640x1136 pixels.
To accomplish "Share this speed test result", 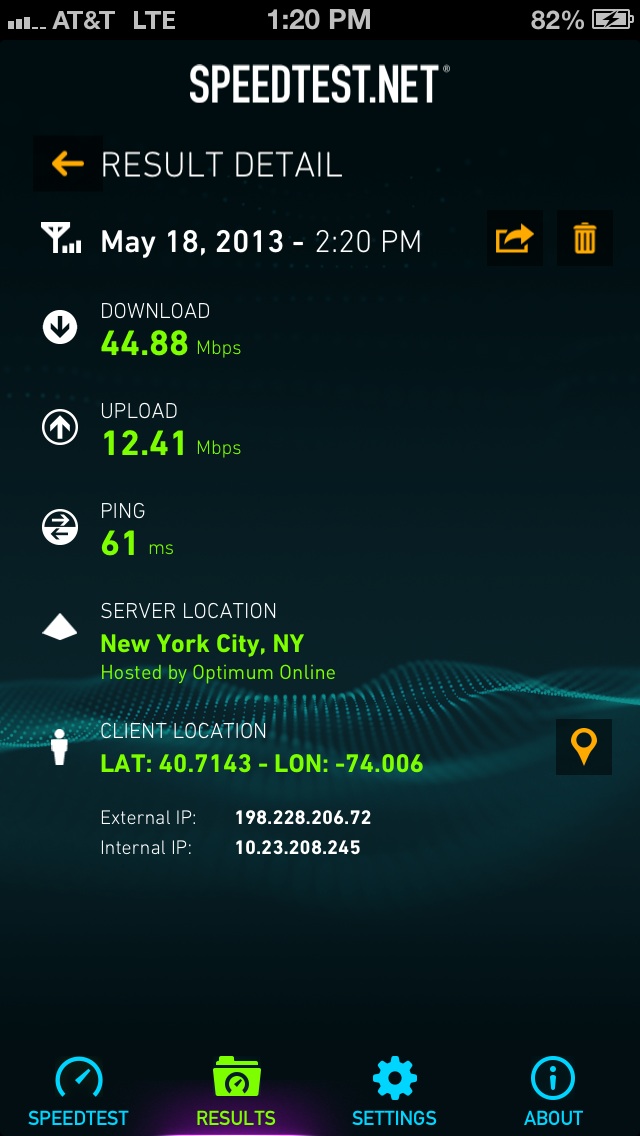I will point(515,238).
